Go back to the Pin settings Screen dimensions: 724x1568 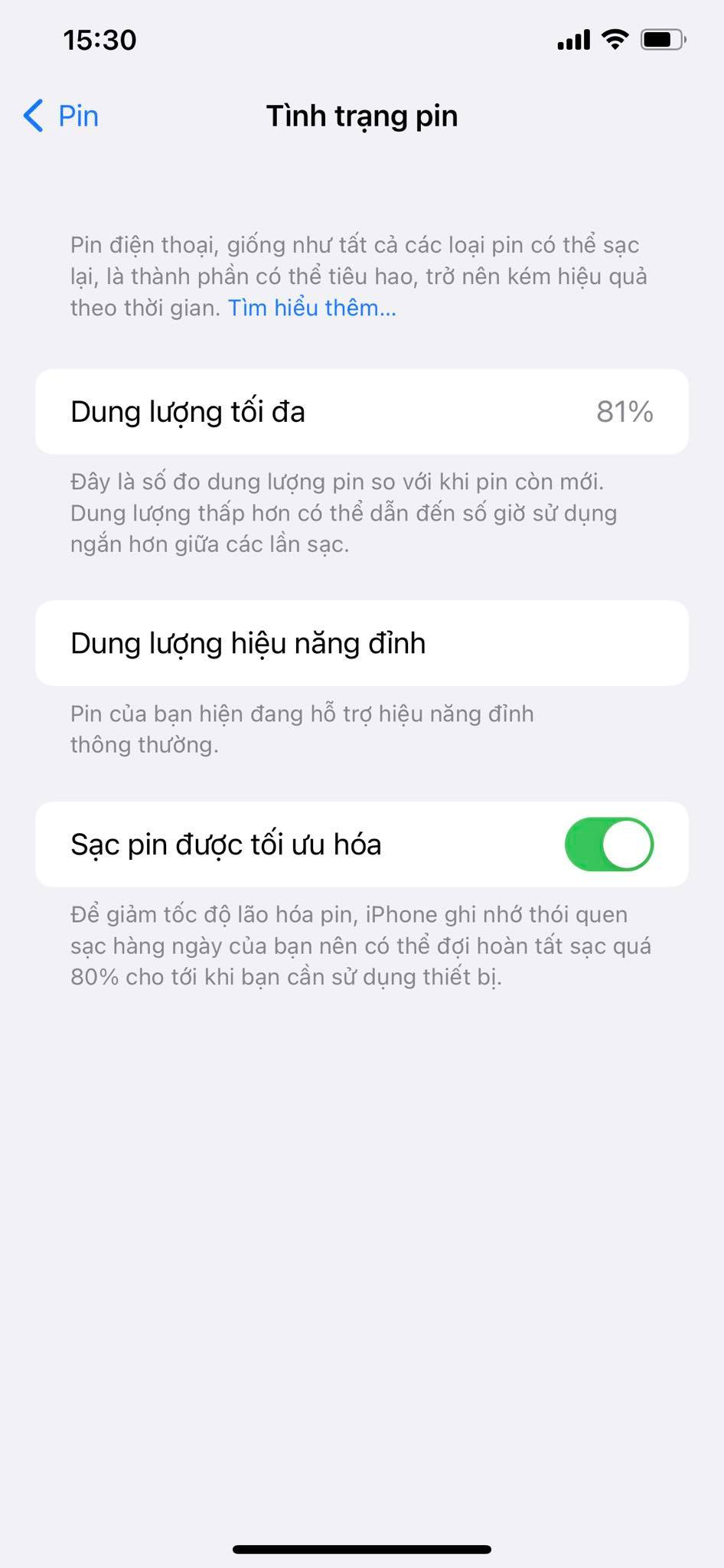61,116
